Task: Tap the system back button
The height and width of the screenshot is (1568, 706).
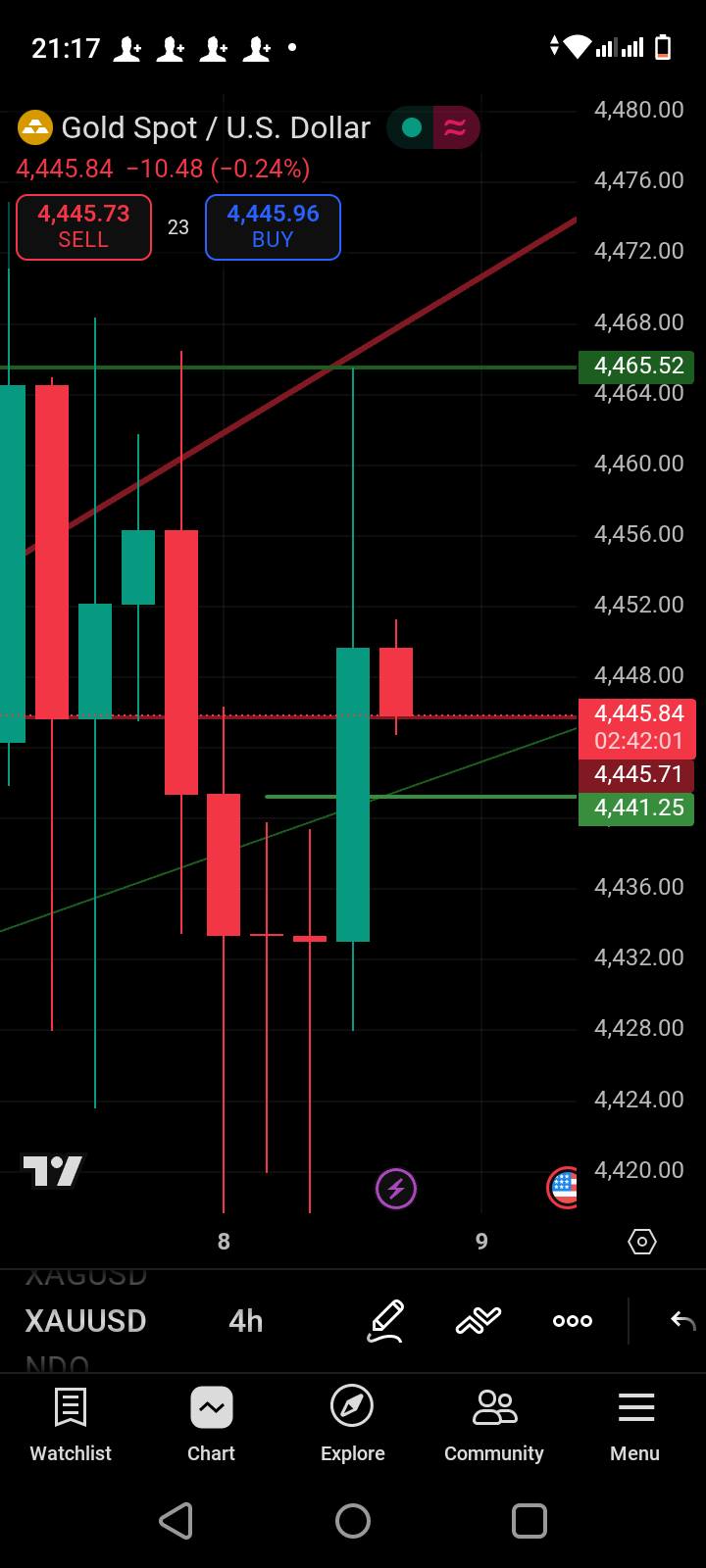Action: coord(176,1521)
